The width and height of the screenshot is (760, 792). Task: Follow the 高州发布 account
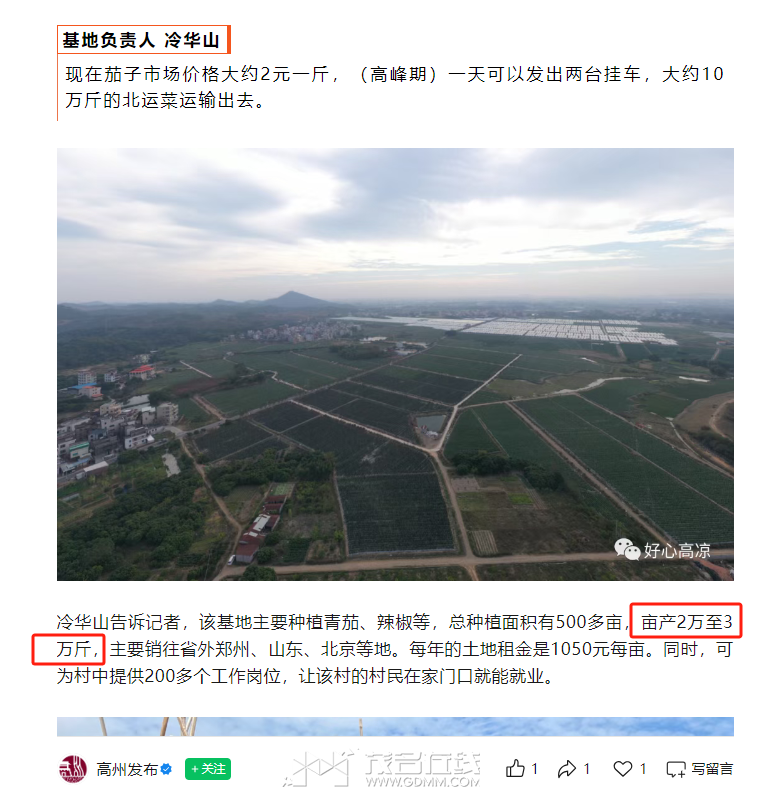[x=208, y=769]
